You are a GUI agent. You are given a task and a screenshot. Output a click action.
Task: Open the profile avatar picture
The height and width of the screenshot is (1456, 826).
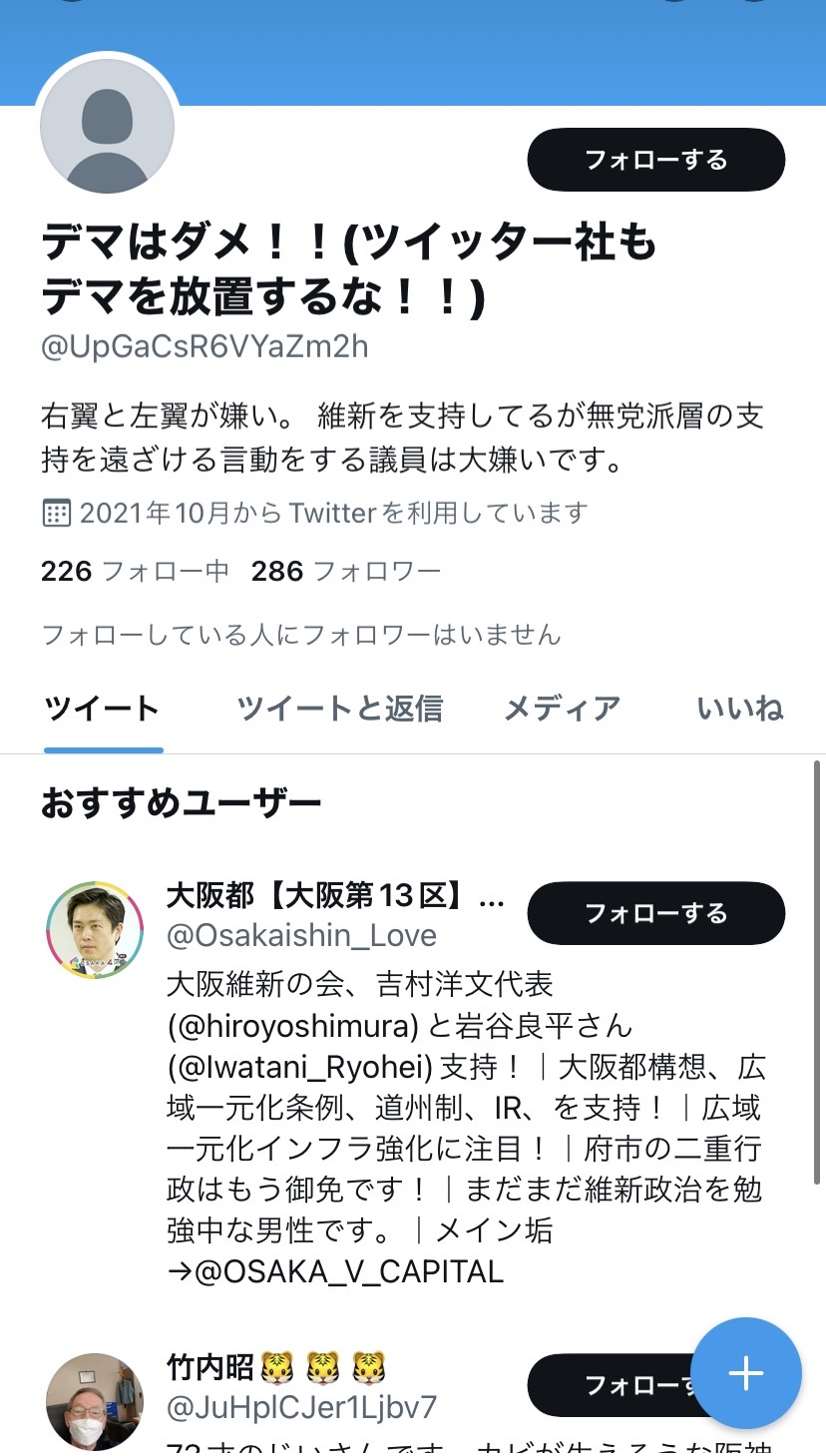pos(108,127)
